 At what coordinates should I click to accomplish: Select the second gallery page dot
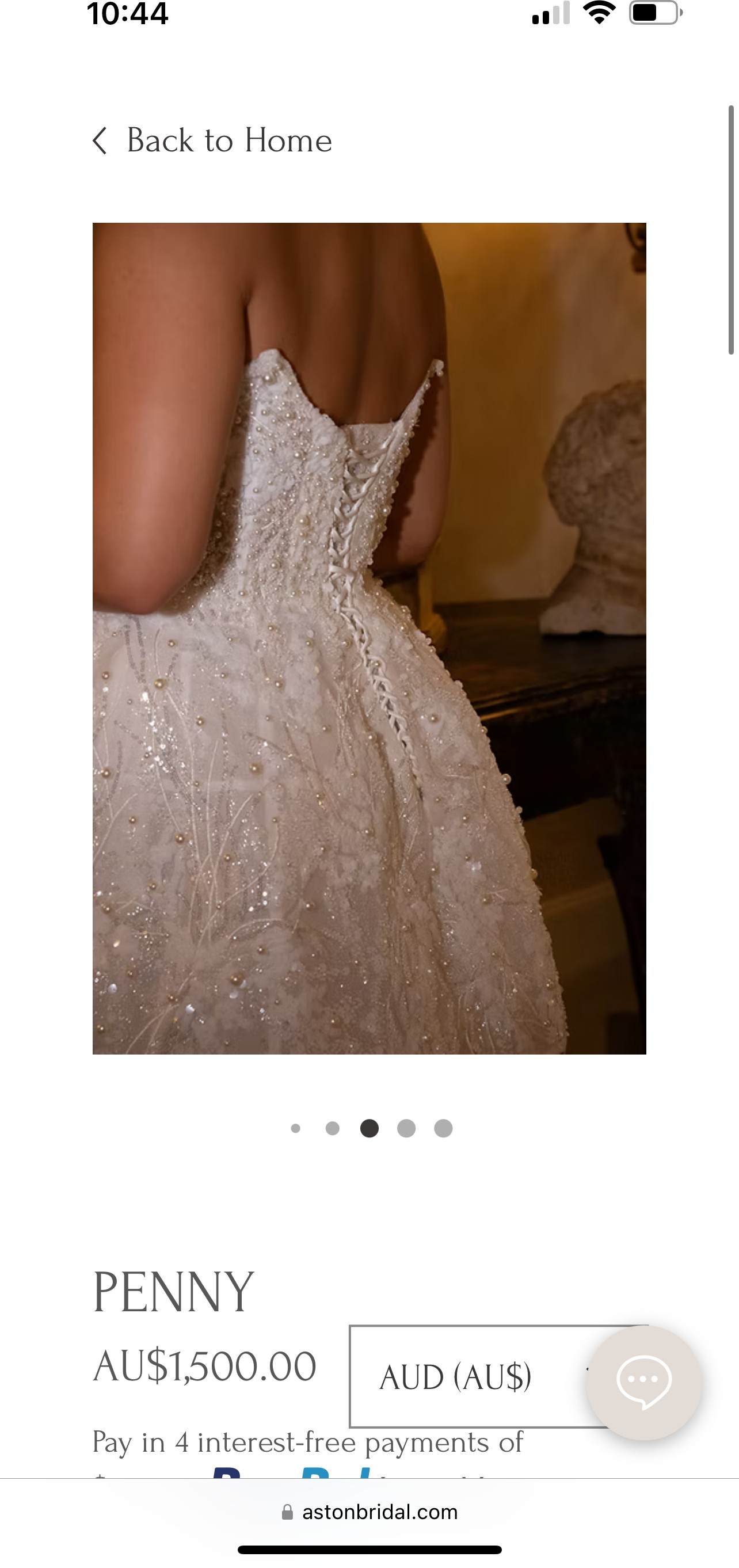(332, 1129)
